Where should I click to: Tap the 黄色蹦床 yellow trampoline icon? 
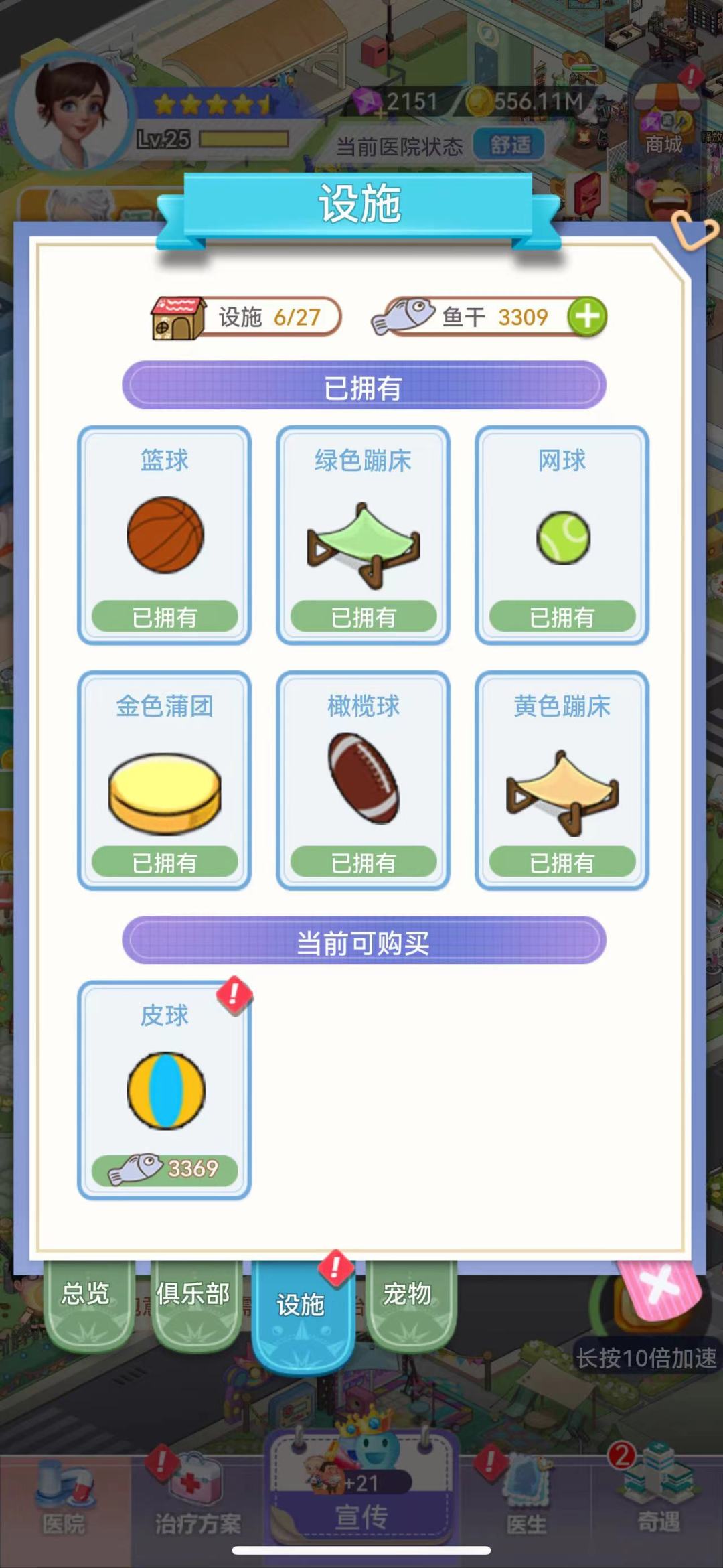(x=562, y=794)
